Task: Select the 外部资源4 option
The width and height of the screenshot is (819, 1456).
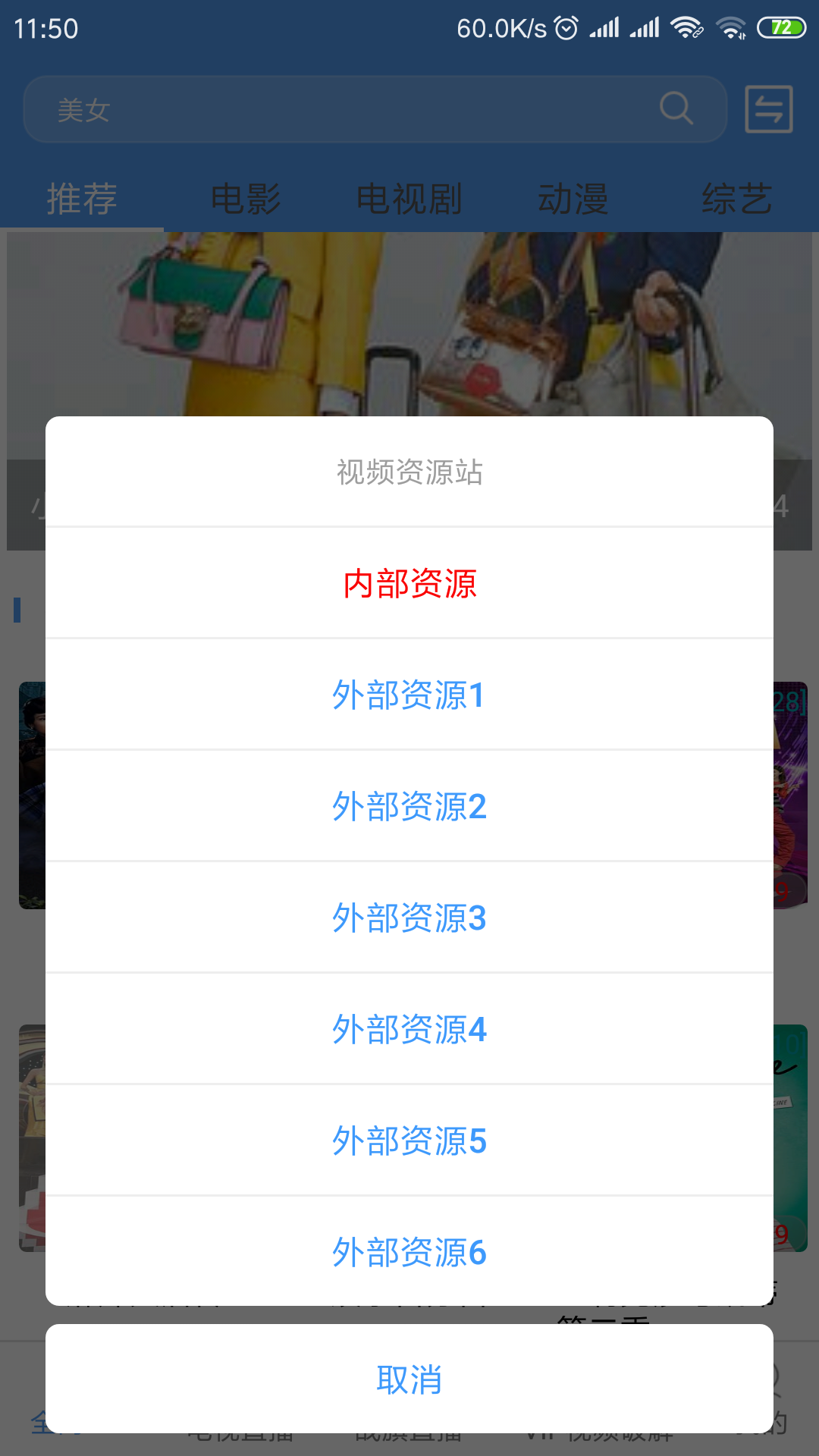Action: point(409,1029)
